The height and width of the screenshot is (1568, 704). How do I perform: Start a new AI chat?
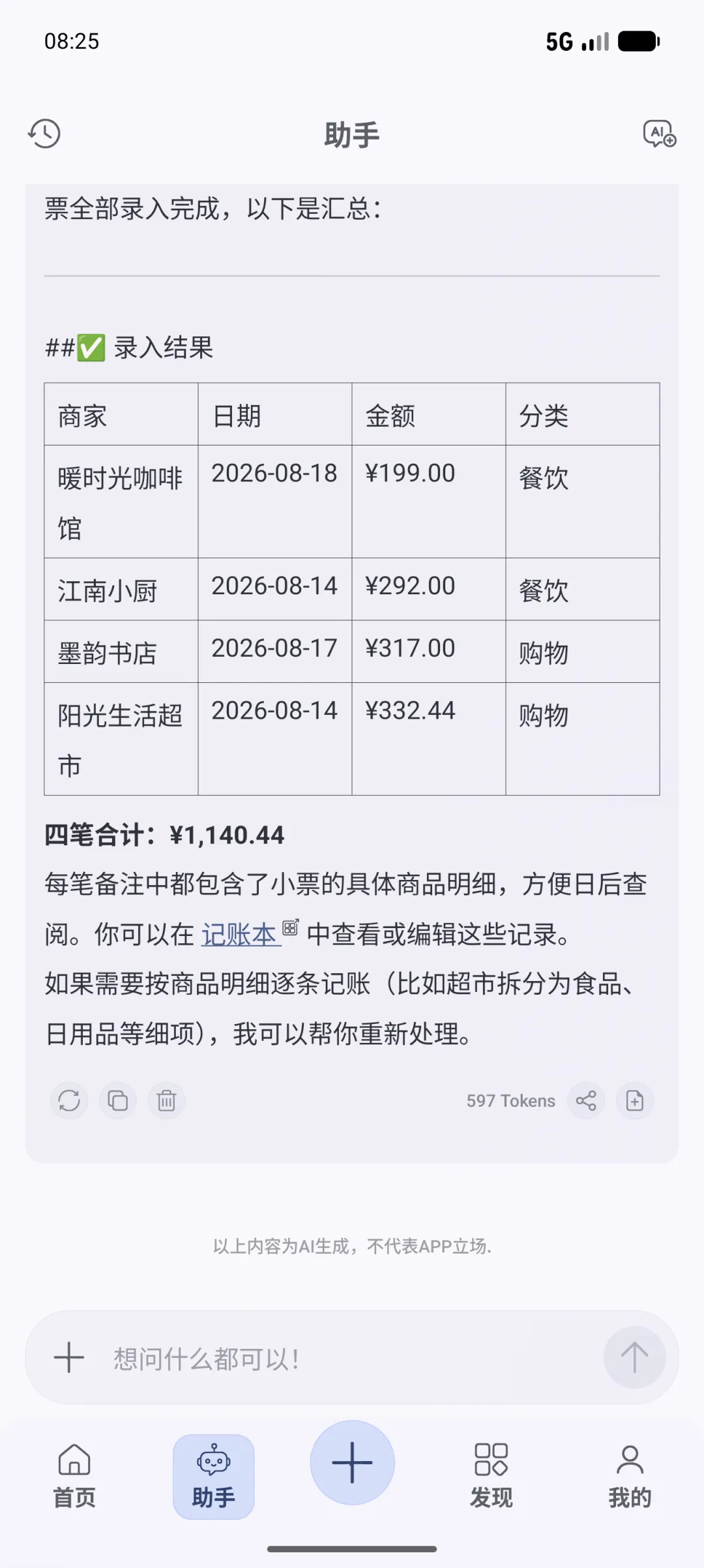pyautogui.click(x=659, y=134)
